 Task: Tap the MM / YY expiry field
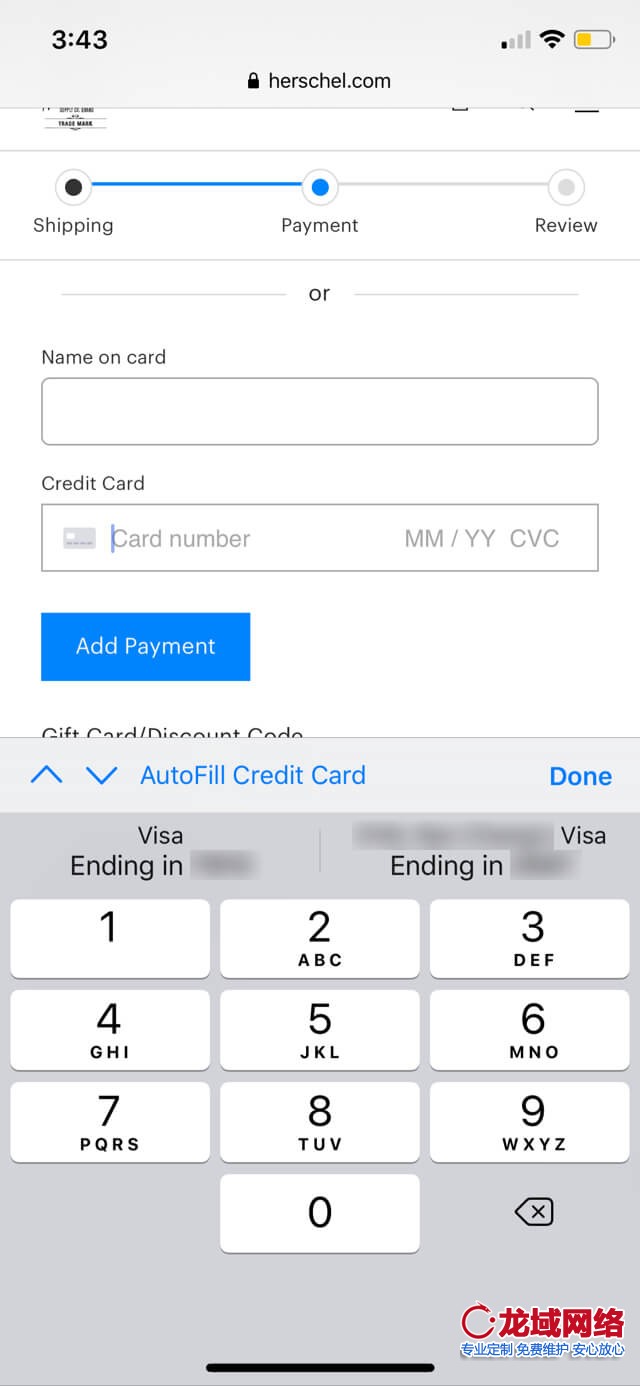[x=449, y=538]
